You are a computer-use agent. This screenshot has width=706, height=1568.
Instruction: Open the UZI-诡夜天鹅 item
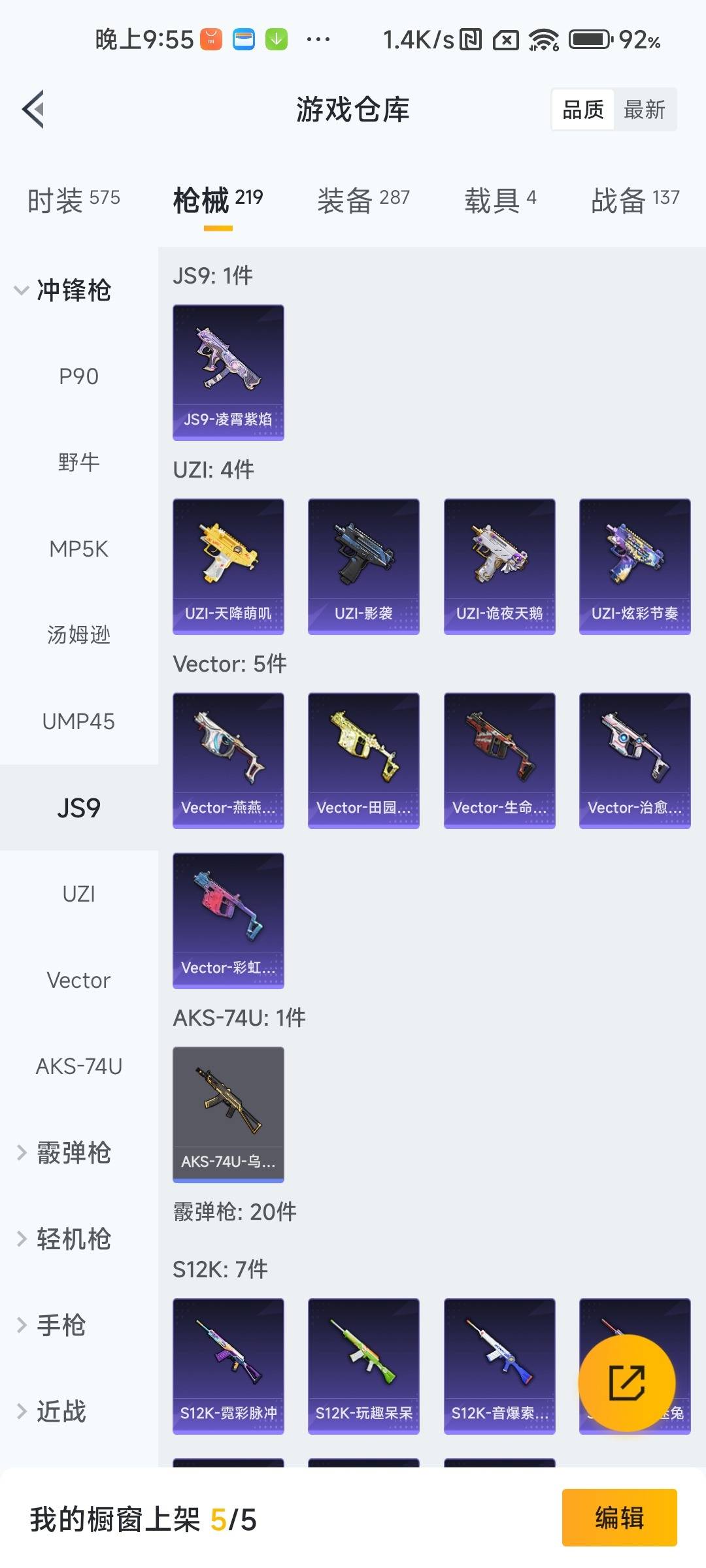coord(499,566)
